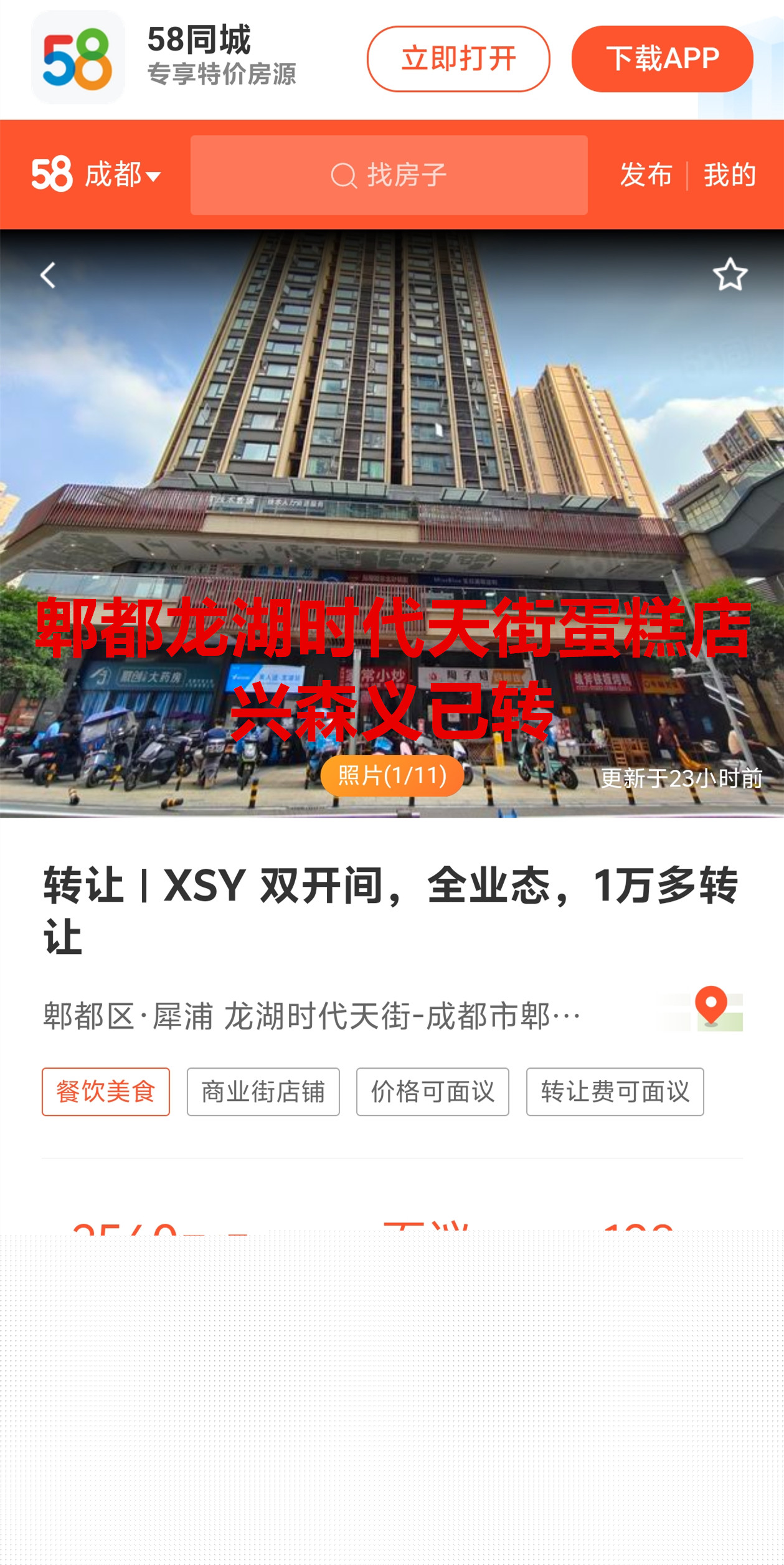Go to 我的 account page
This screenshot has height=1565, width=784.
click(x=729, y=175)
